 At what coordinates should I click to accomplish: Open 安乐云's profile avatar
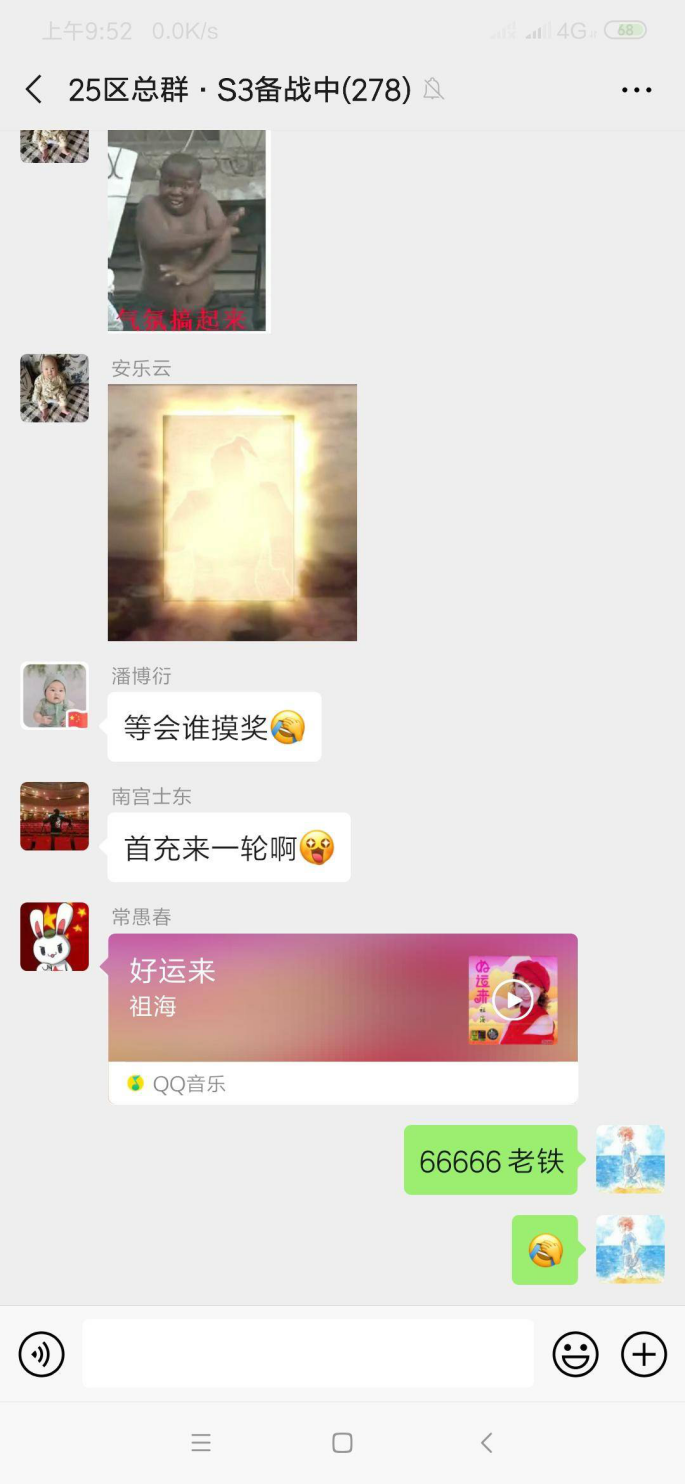click(54, 388)
